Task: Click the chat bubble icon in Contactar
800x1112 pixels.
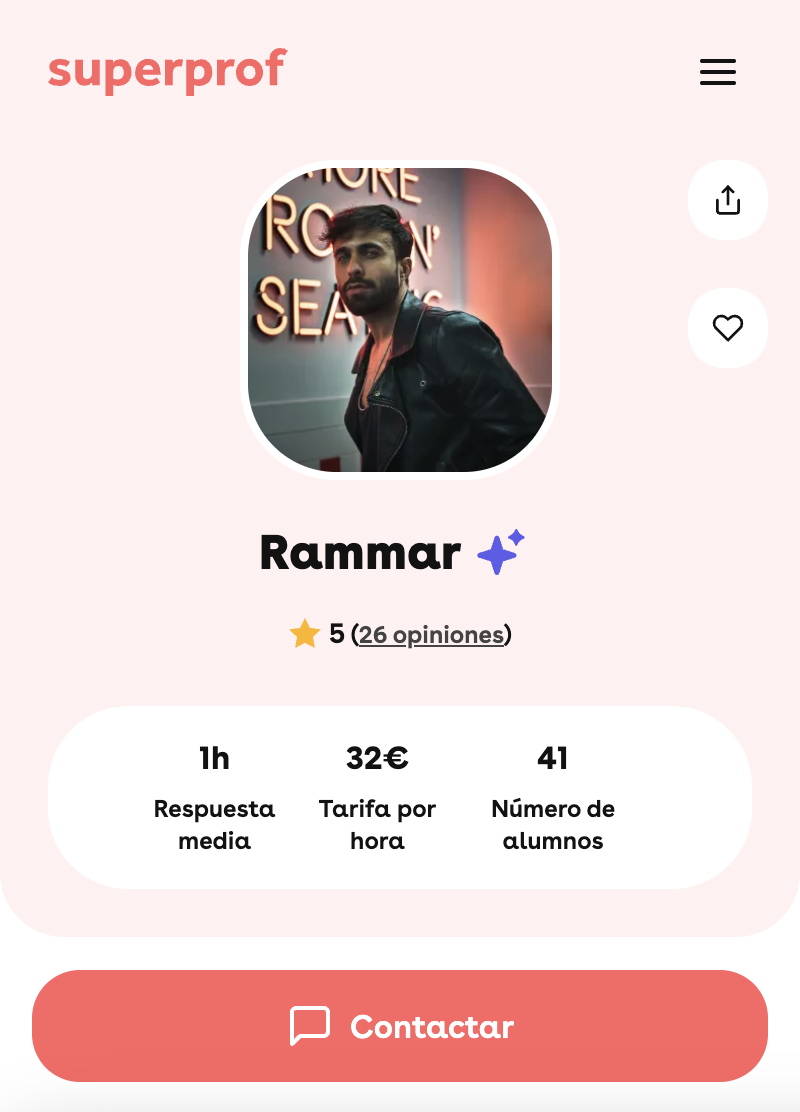Action: (310, 1026)
